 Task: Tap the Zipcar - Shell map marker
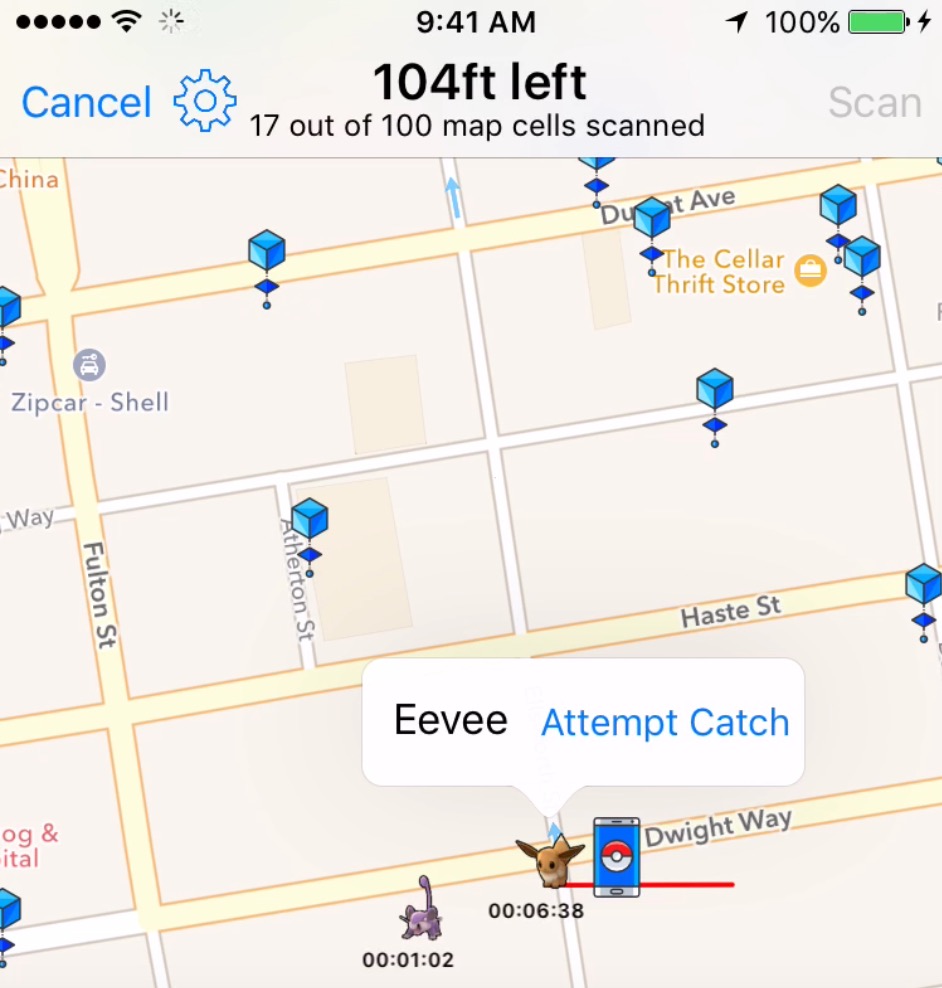[x=91, y=366]
